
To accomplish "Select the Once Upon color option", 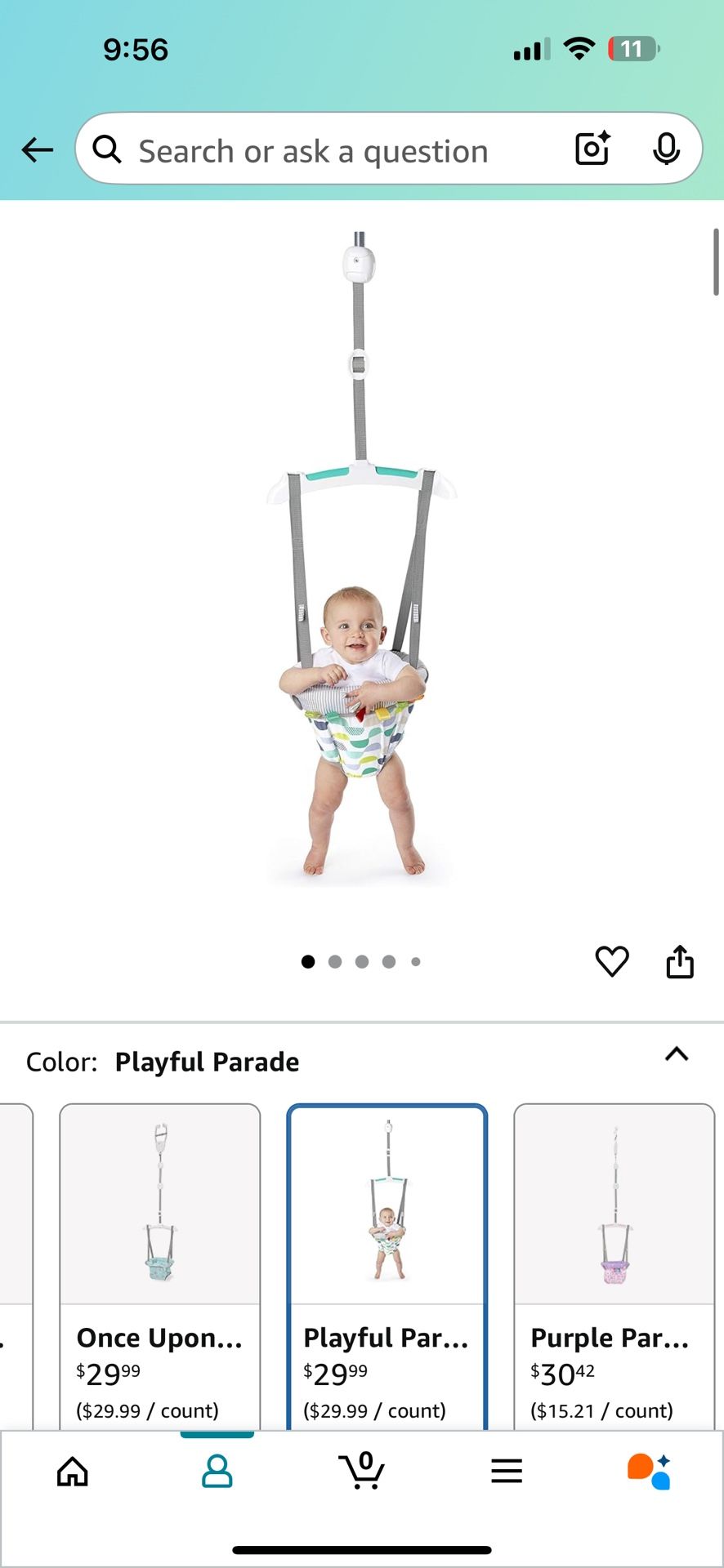I will (160, 1266).
